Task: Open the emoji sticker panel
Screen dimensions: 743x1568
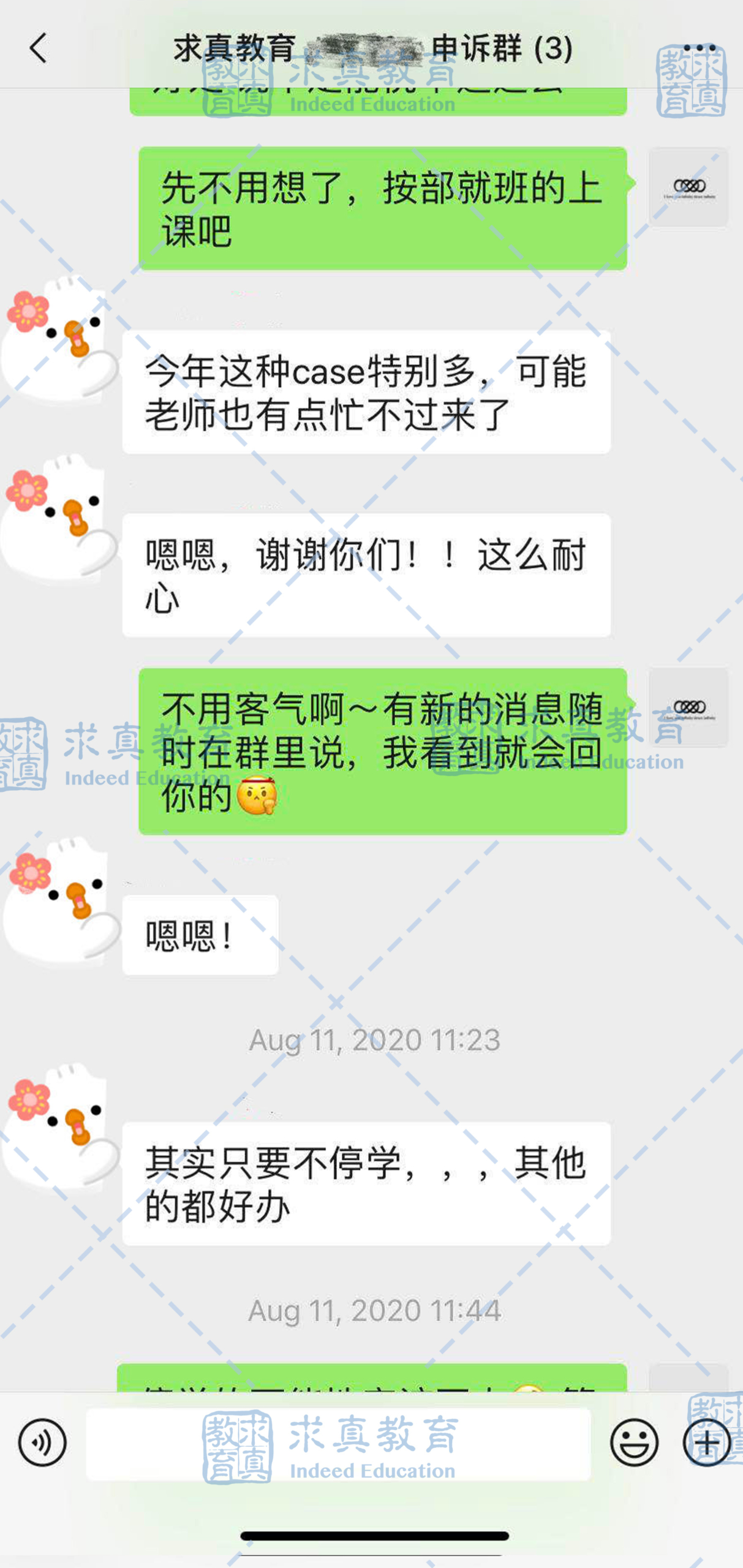Action: (x=634, y=1442)
